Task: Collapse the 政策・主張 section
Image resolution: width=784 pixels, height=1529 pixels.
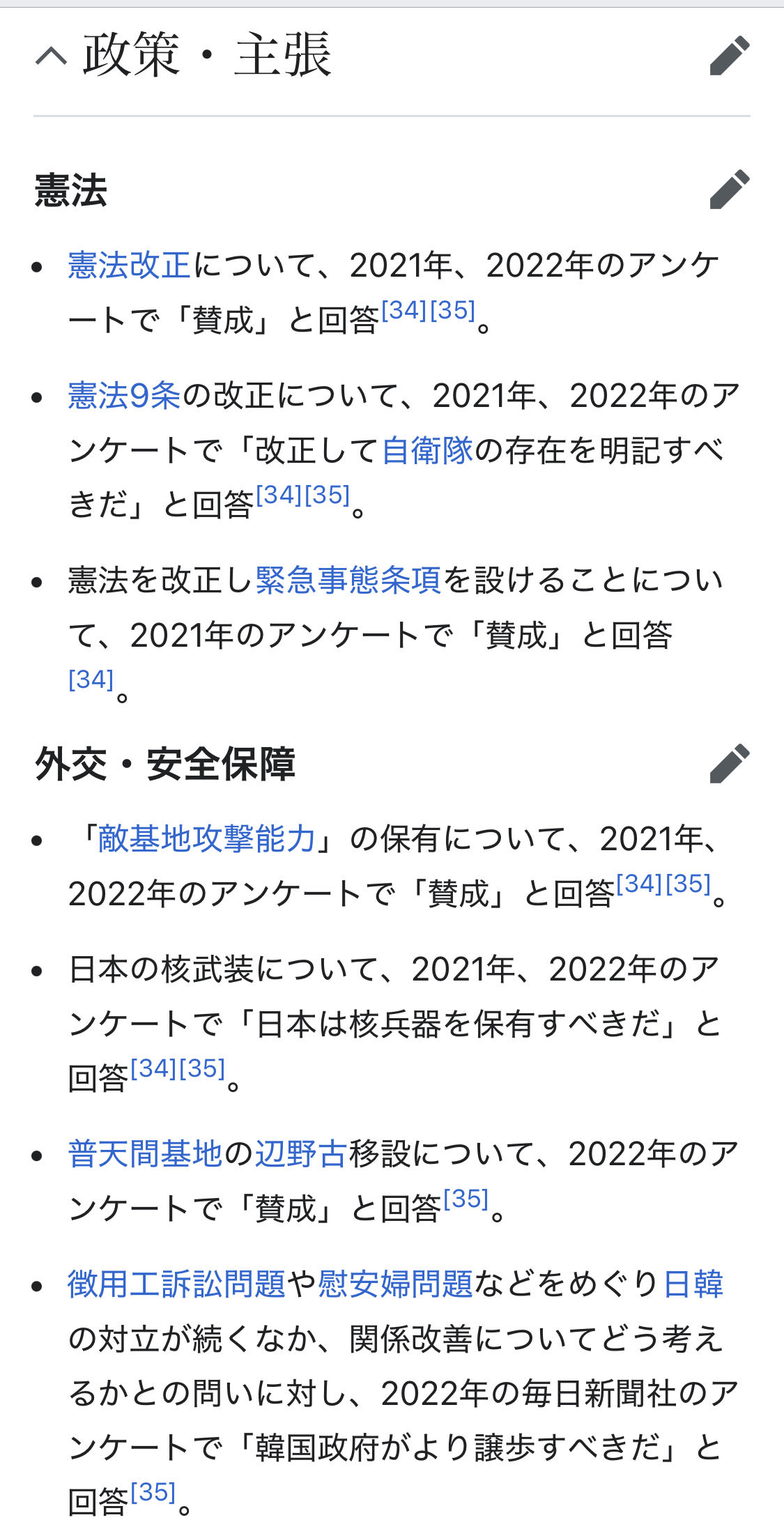Action: point(52,56)
